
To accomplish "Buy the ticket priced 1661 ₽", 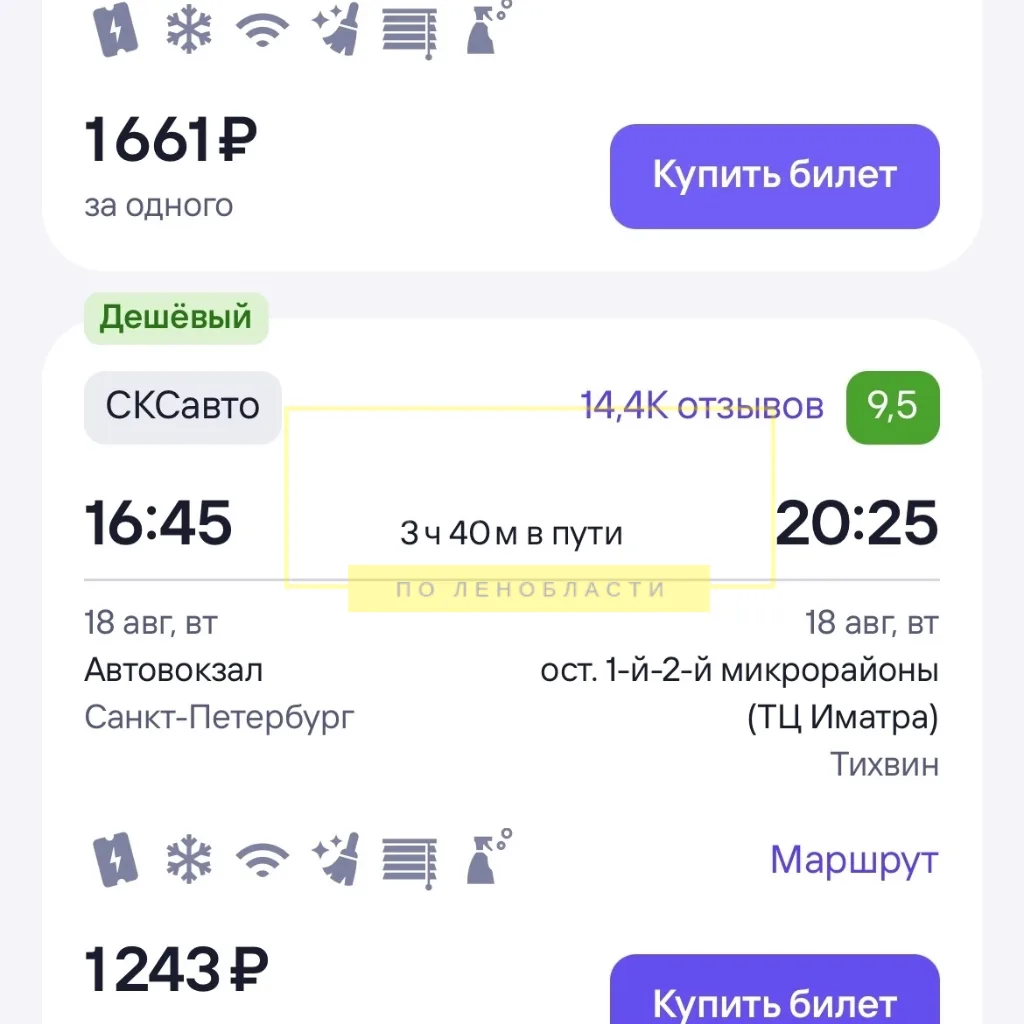I will [x=775, y=176].
